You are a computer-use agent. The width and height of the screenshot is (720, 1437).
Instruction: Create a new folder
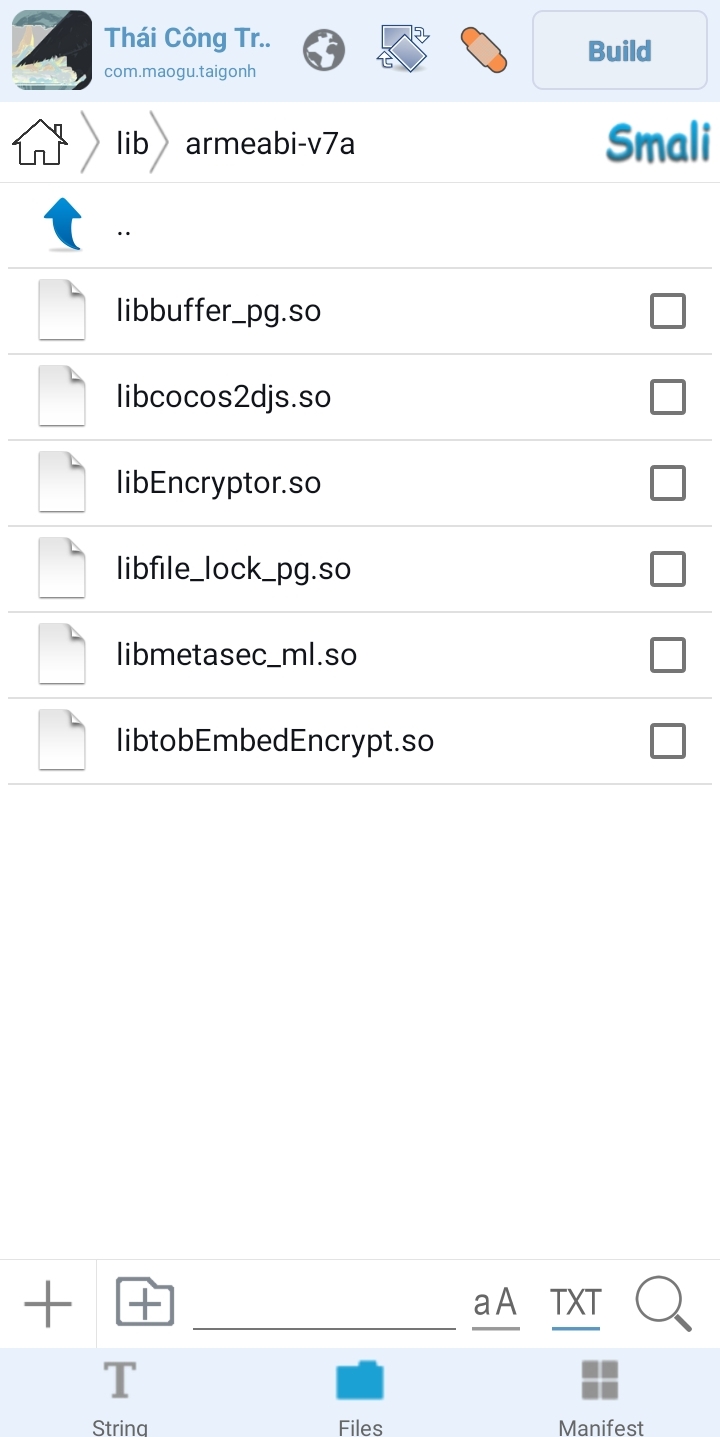[145, 1302]
